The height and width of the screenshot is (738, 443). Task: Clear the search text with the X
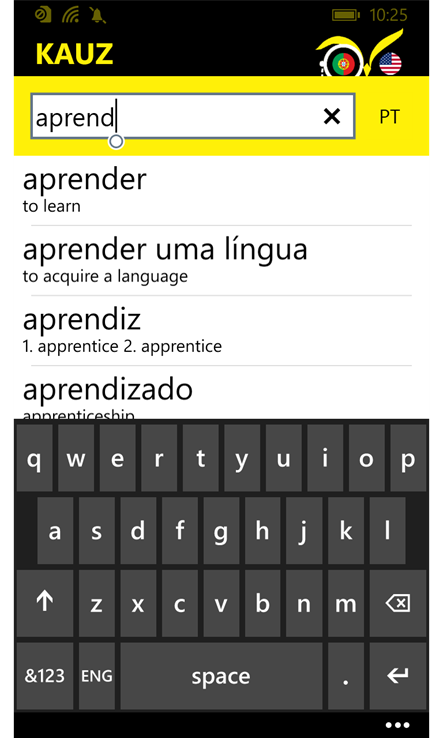(x=332, y=116)
